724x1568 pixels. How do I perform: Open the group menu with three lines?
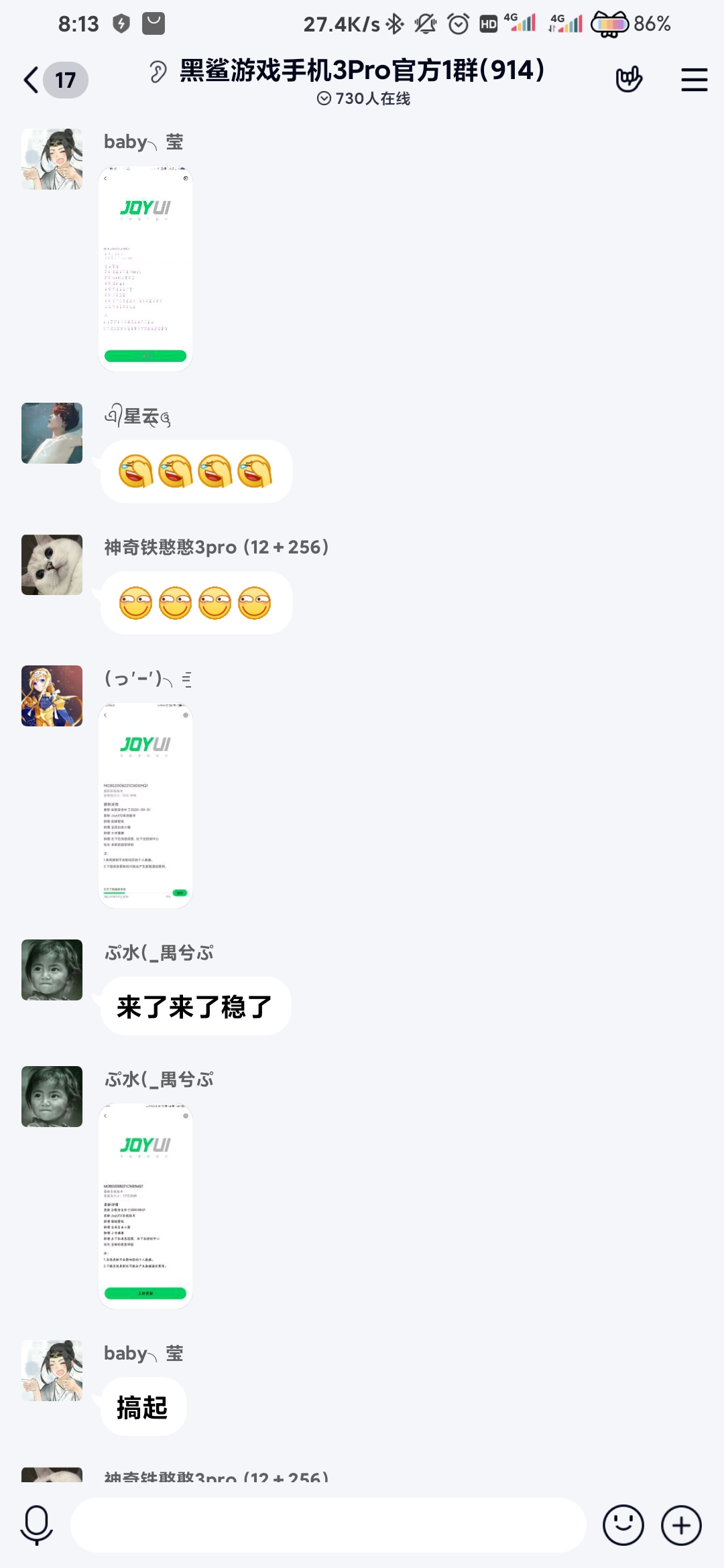(694, 80)
